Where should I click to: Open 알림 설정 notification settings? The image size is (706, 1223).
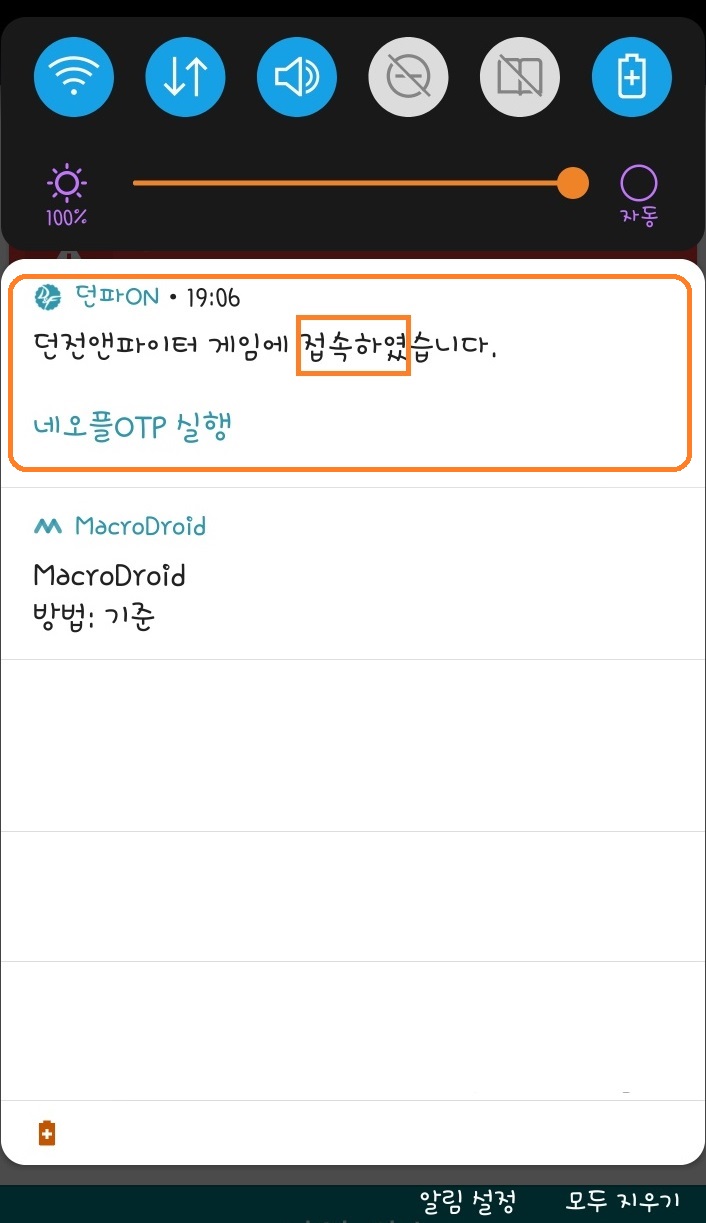tap(467, 1200)
